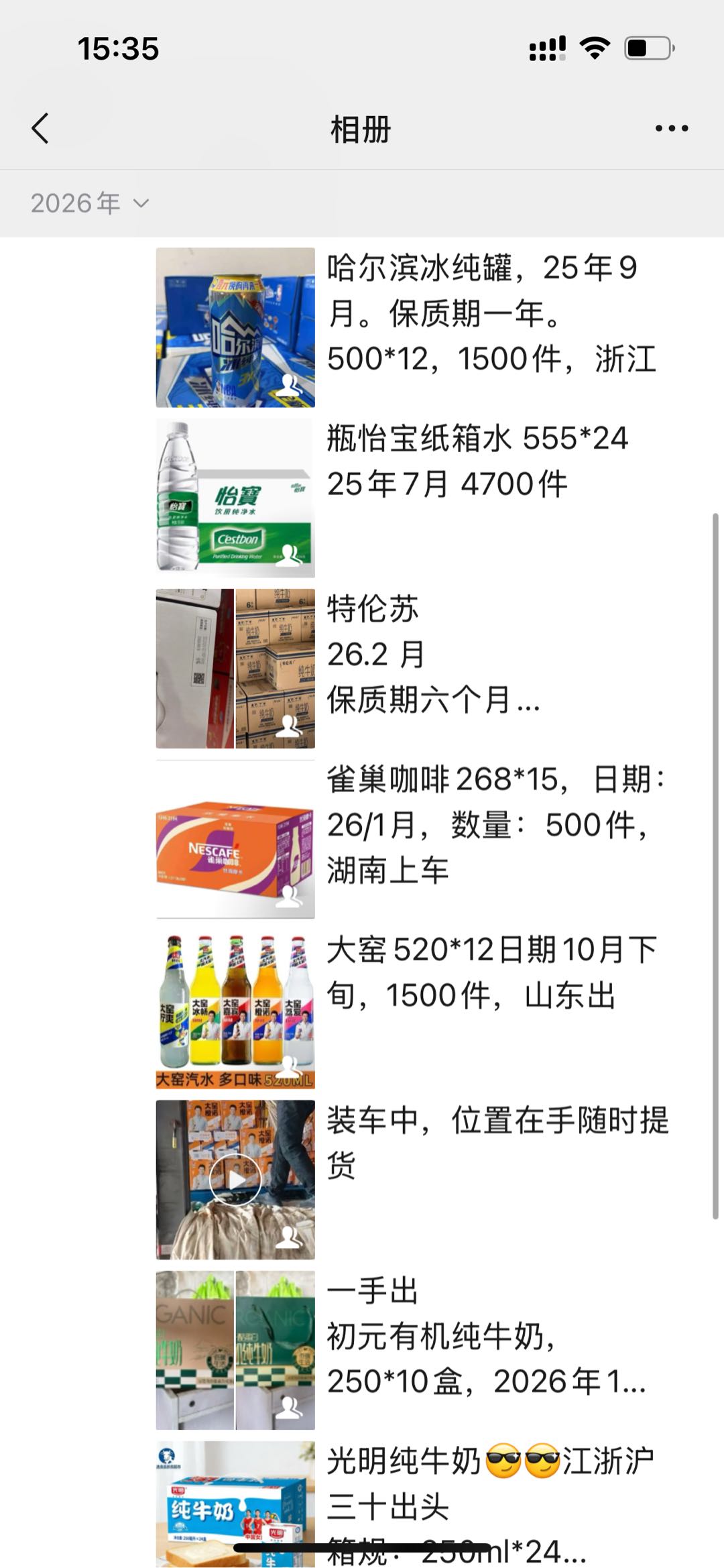Expand the 2026年 year selector
The height and width of the screenshot is (1568, 724).
pos(89,203)
